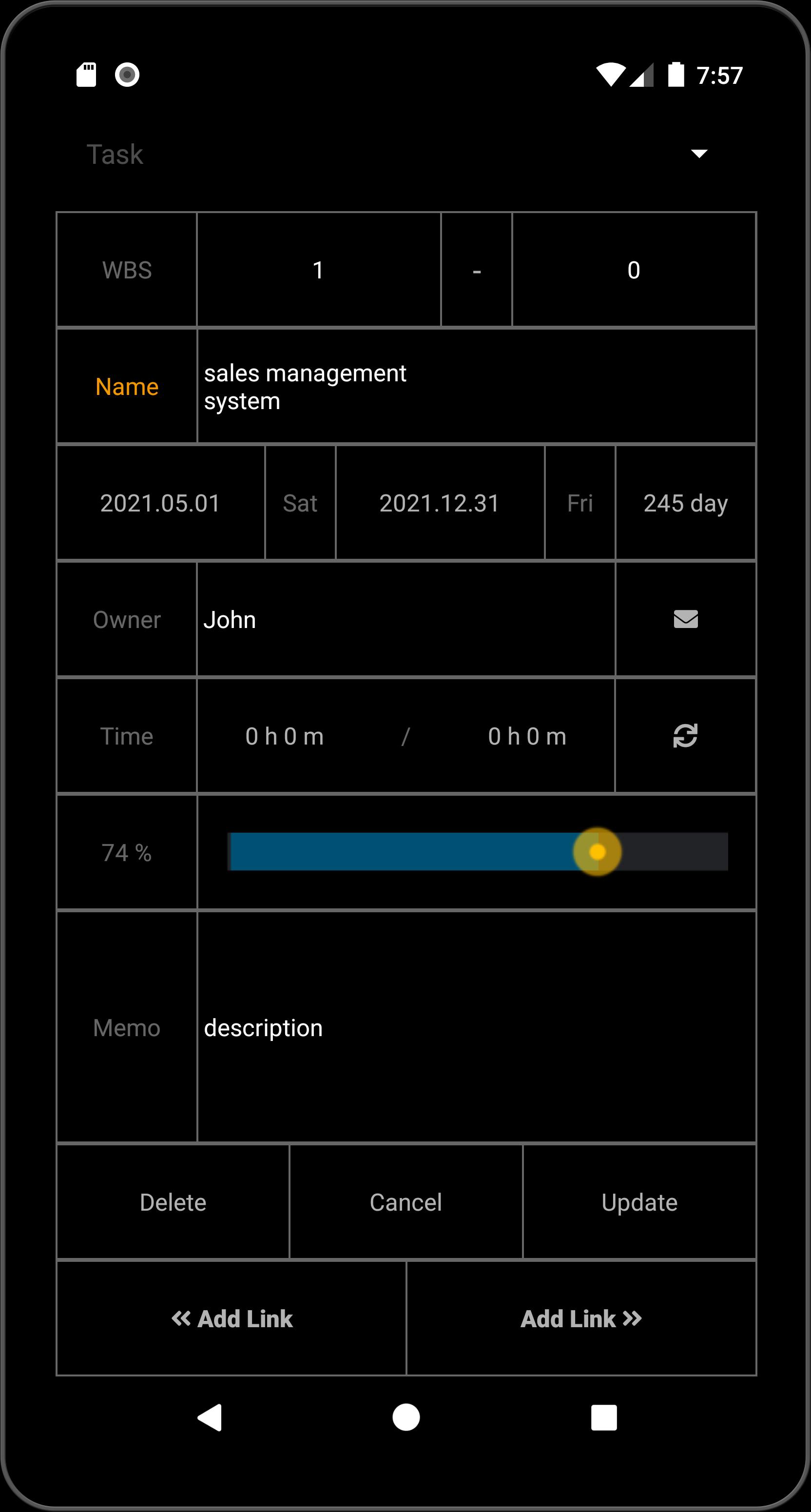Refresh the time calculation
The width and height of the screenshot is (811, 1512).
click(685, 736)
